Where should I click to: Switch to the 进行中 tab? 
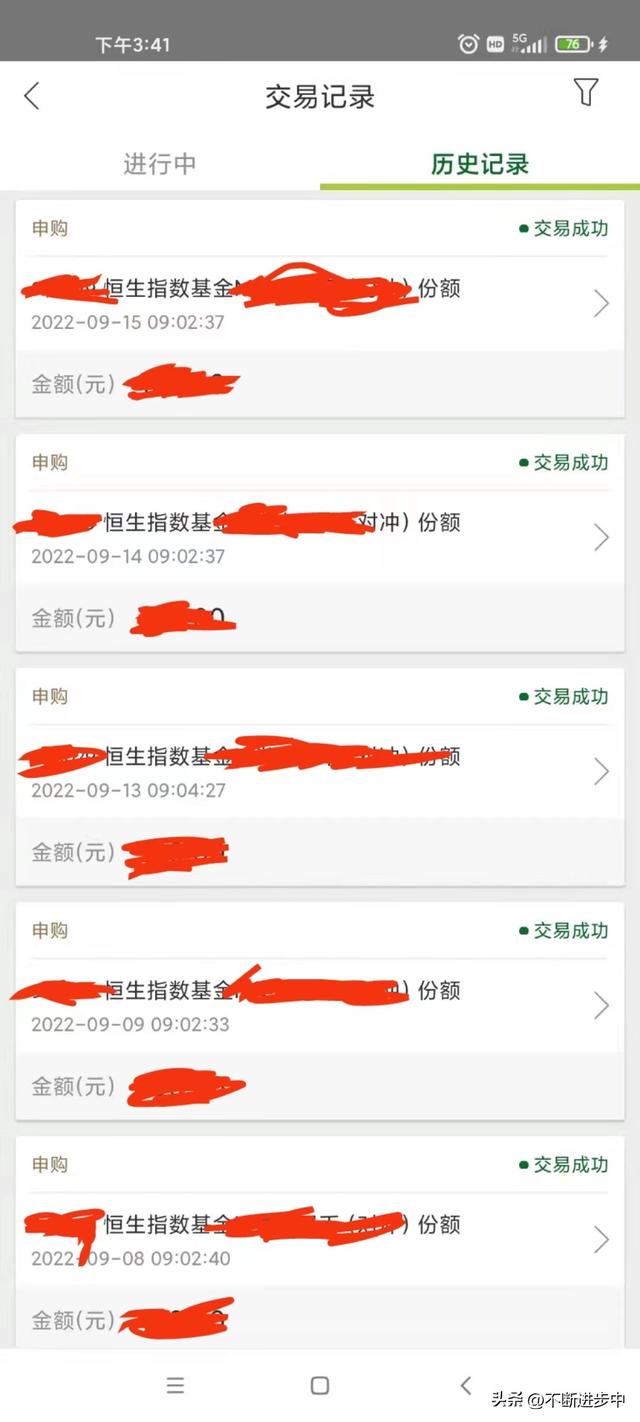click(160, 164)
